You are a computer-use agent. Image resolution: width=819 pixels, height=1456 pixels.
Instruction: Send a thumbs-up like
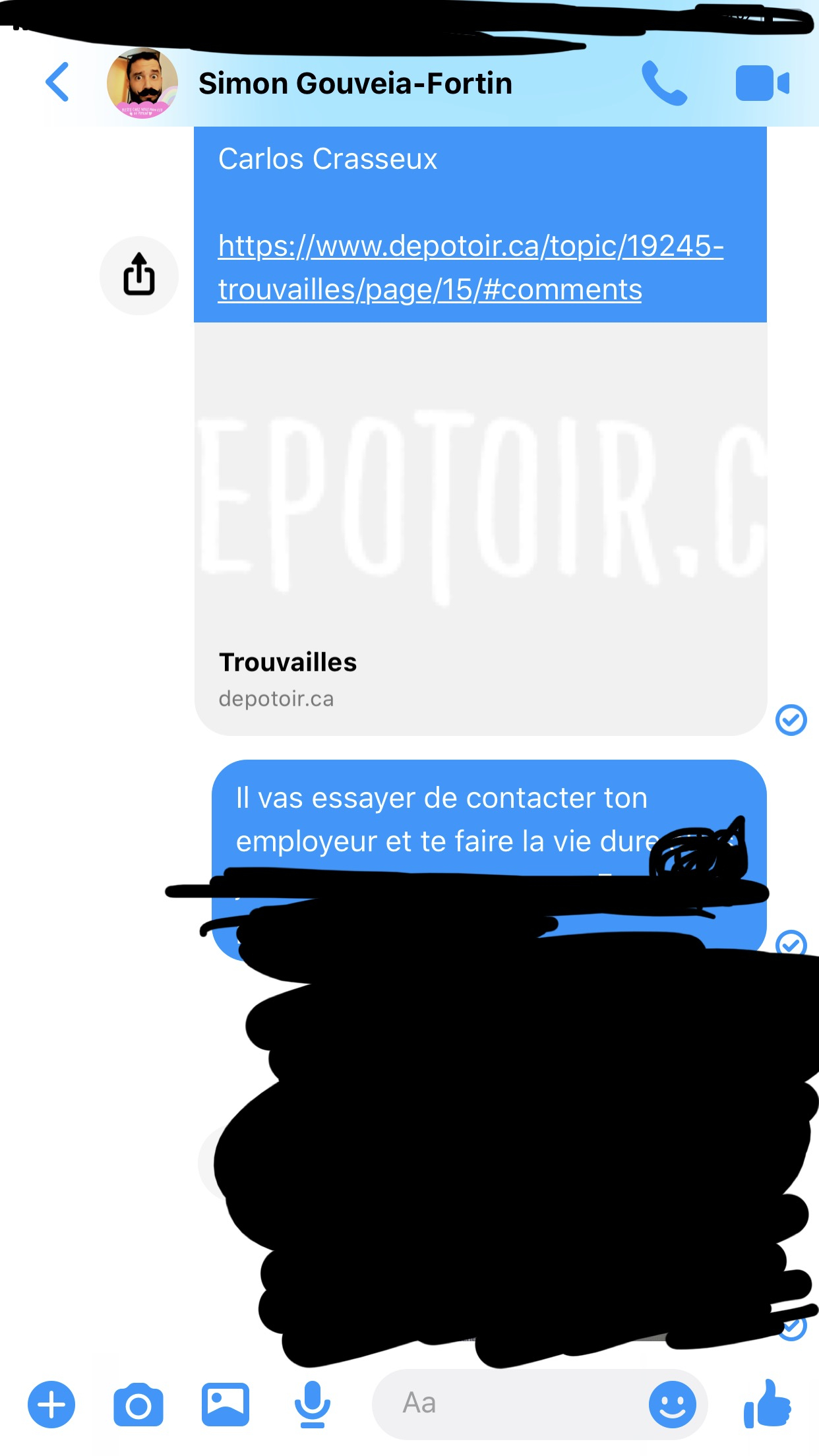(x=768, y=1404)
